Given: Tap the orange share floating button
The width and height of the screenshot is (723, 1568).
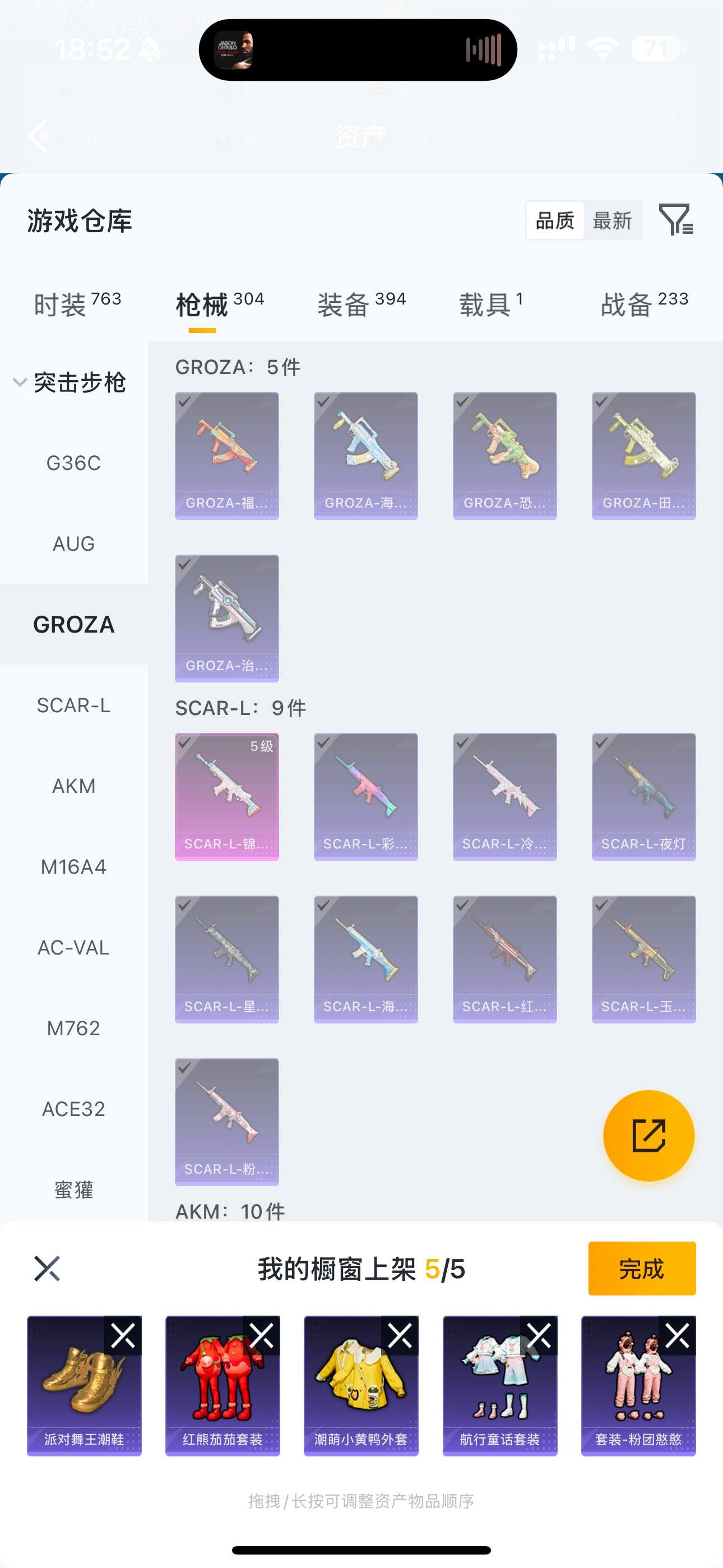Looking at the screenshot, I should 648,1135.
